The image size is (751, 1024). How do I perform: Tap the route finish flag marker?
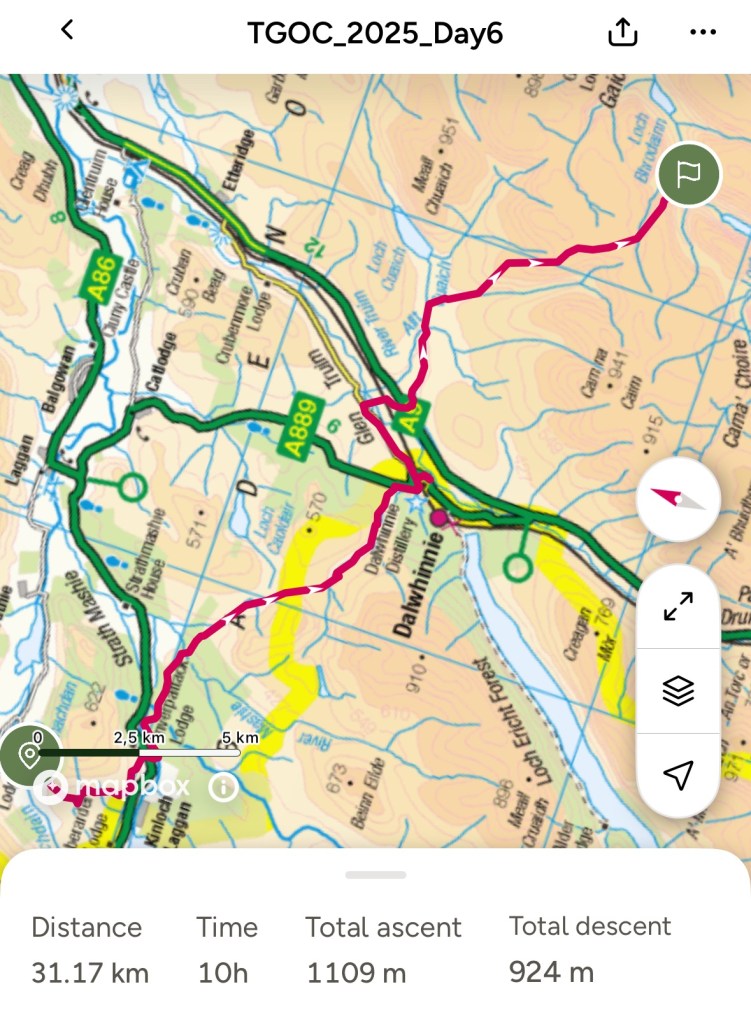[689, 175]
